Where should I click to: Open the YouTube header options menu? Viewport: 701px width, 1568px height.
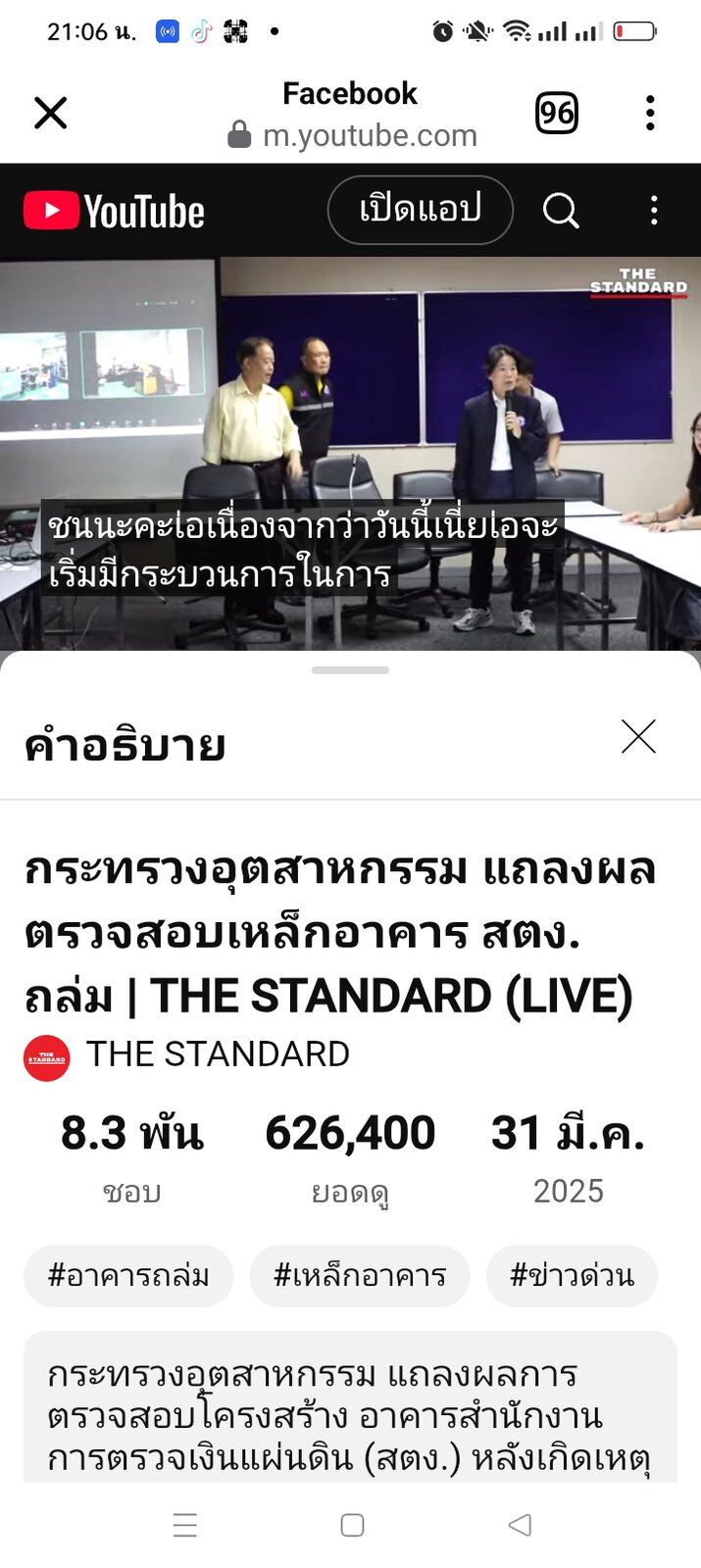[654, 210]
